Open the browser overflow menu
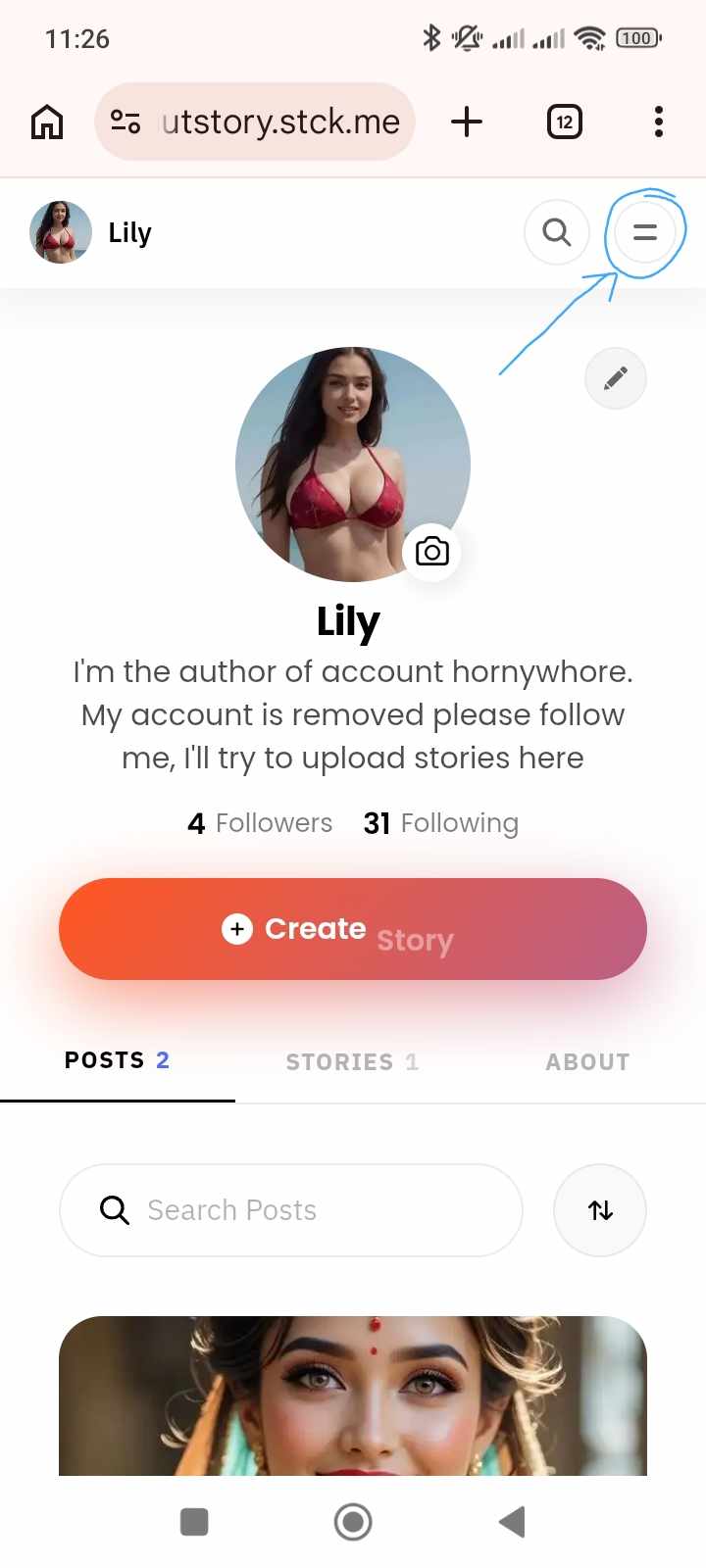The width and height of the screenshot is (706, 1568). (658, 122)
